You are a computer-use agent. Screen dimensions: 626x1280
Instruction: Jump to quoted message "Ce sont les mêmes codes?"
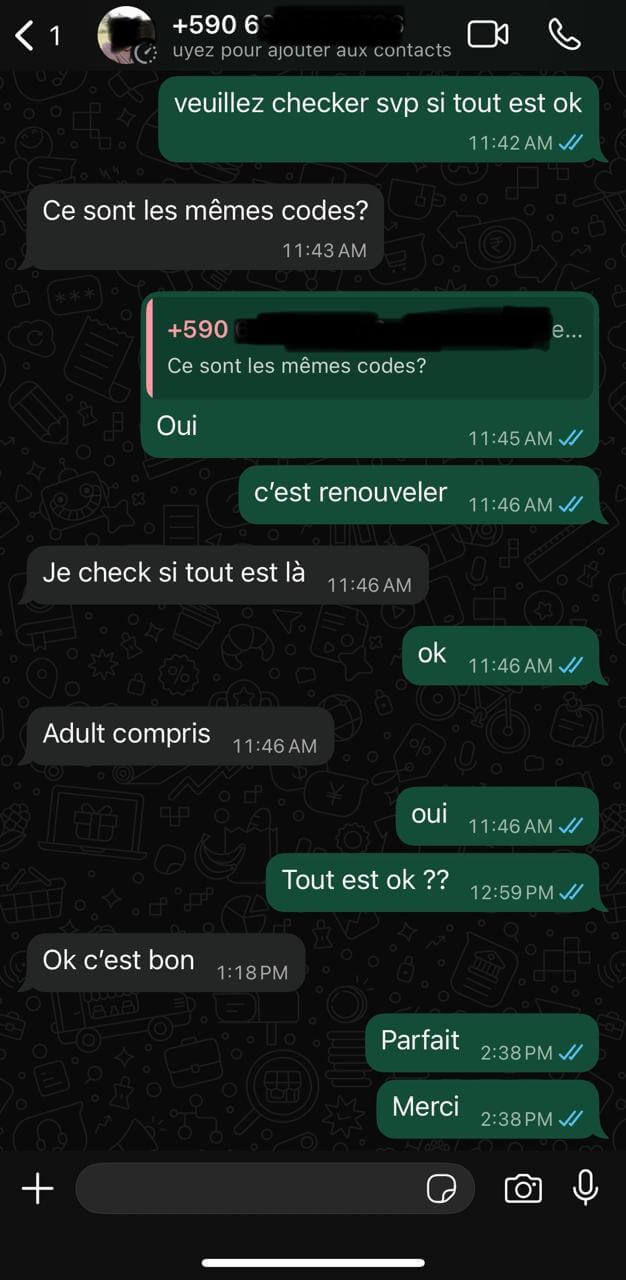pos(370,347)
